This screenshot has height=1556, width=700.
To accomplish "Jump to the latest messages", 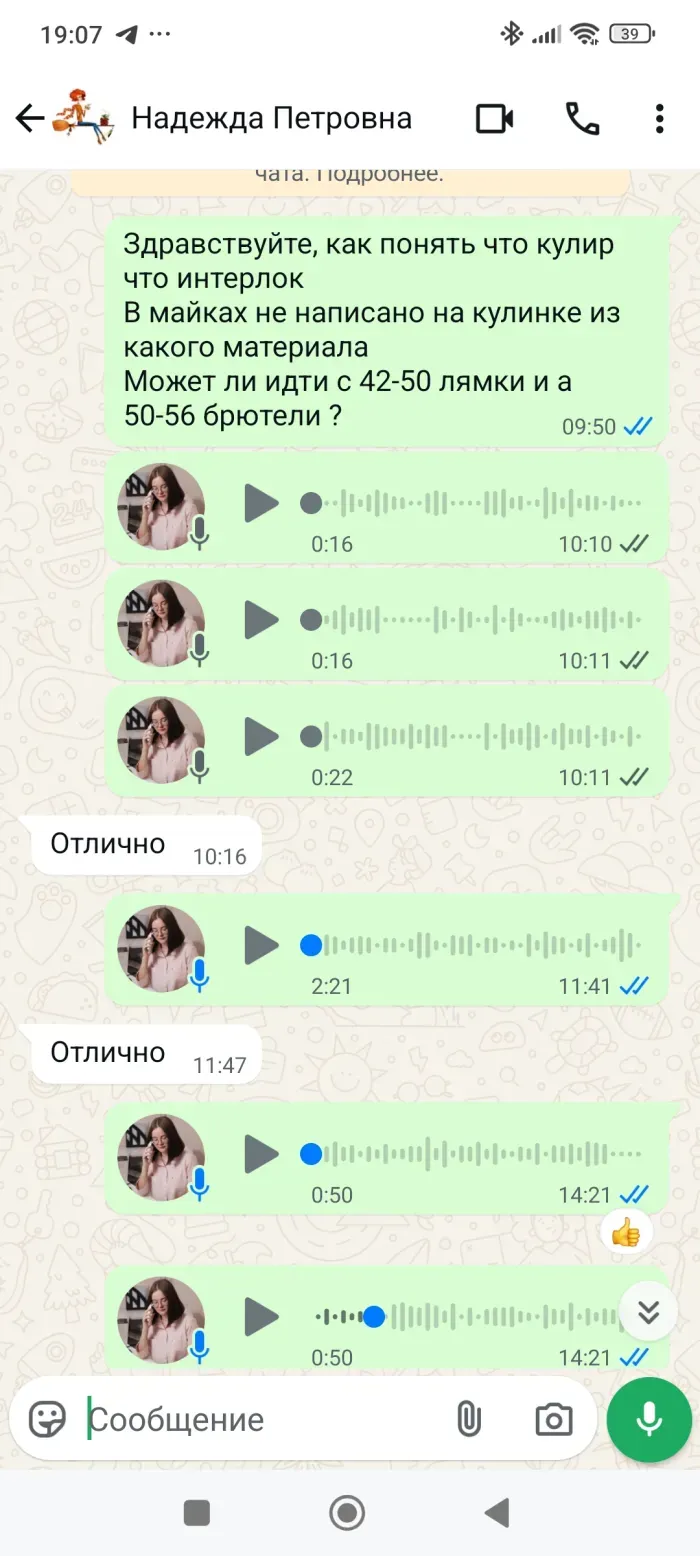I will (x=649, y=1311).
